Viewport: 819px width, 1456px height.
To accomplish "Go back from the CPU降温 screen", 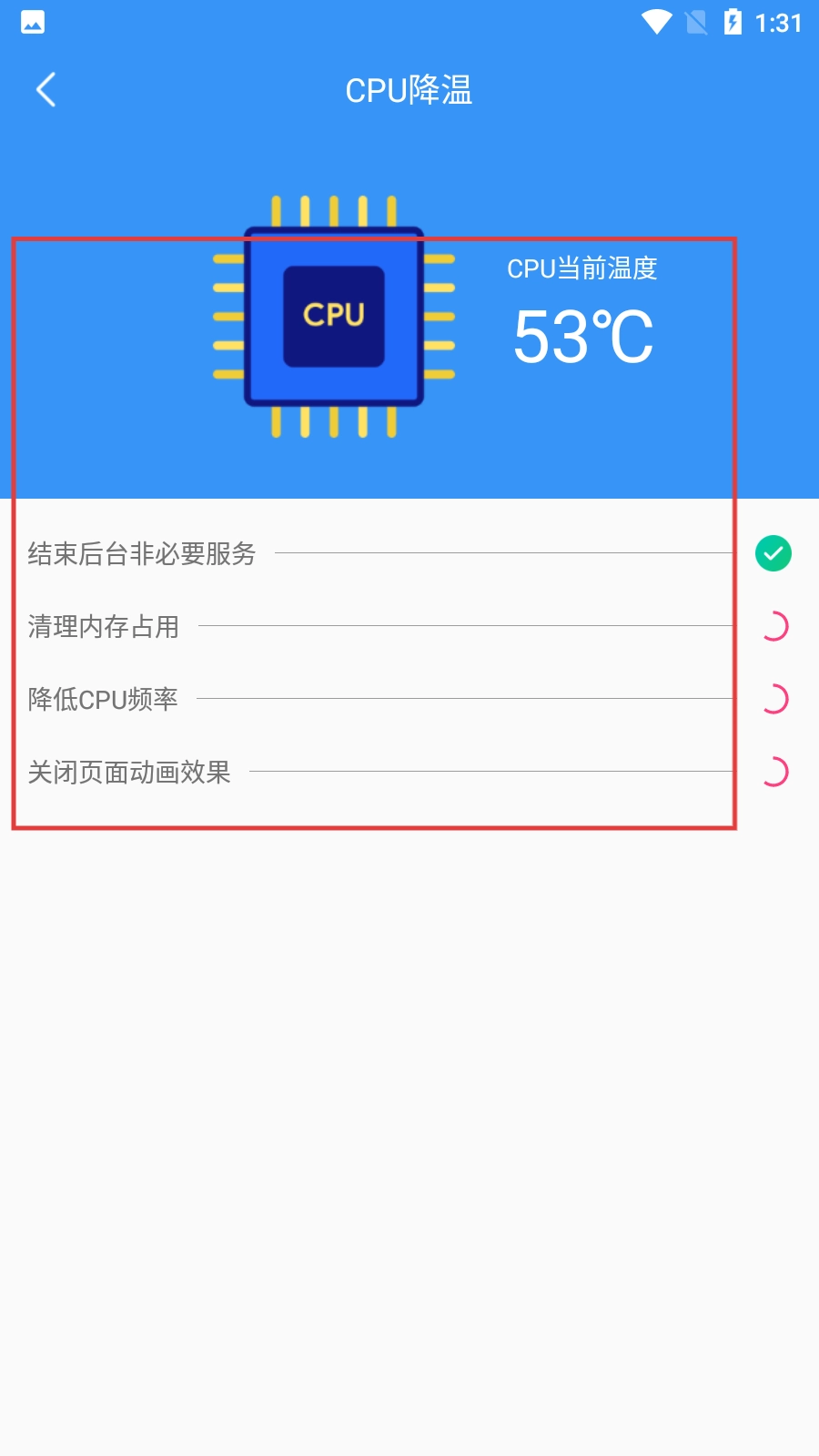I will (x=45, y=90).
